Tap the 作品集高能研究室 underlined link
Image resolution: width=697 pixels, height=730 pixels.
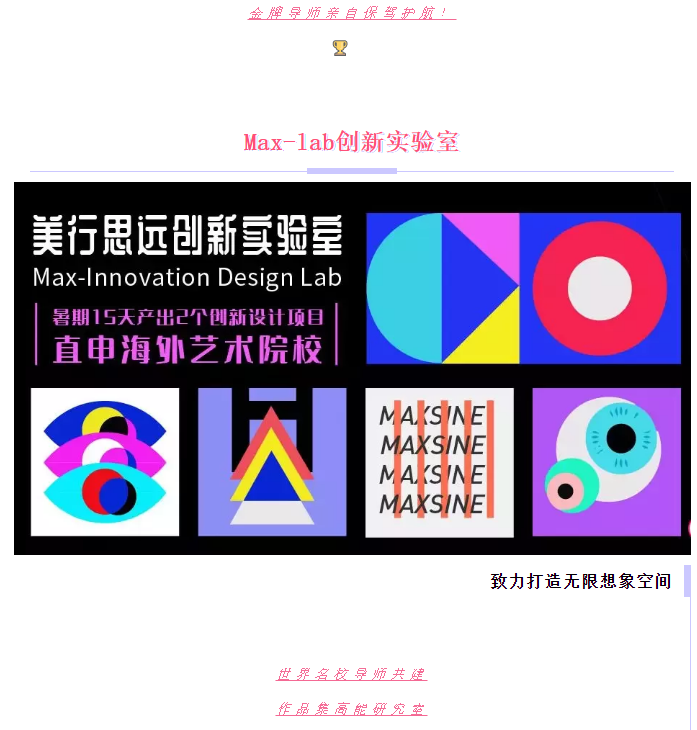351,709
